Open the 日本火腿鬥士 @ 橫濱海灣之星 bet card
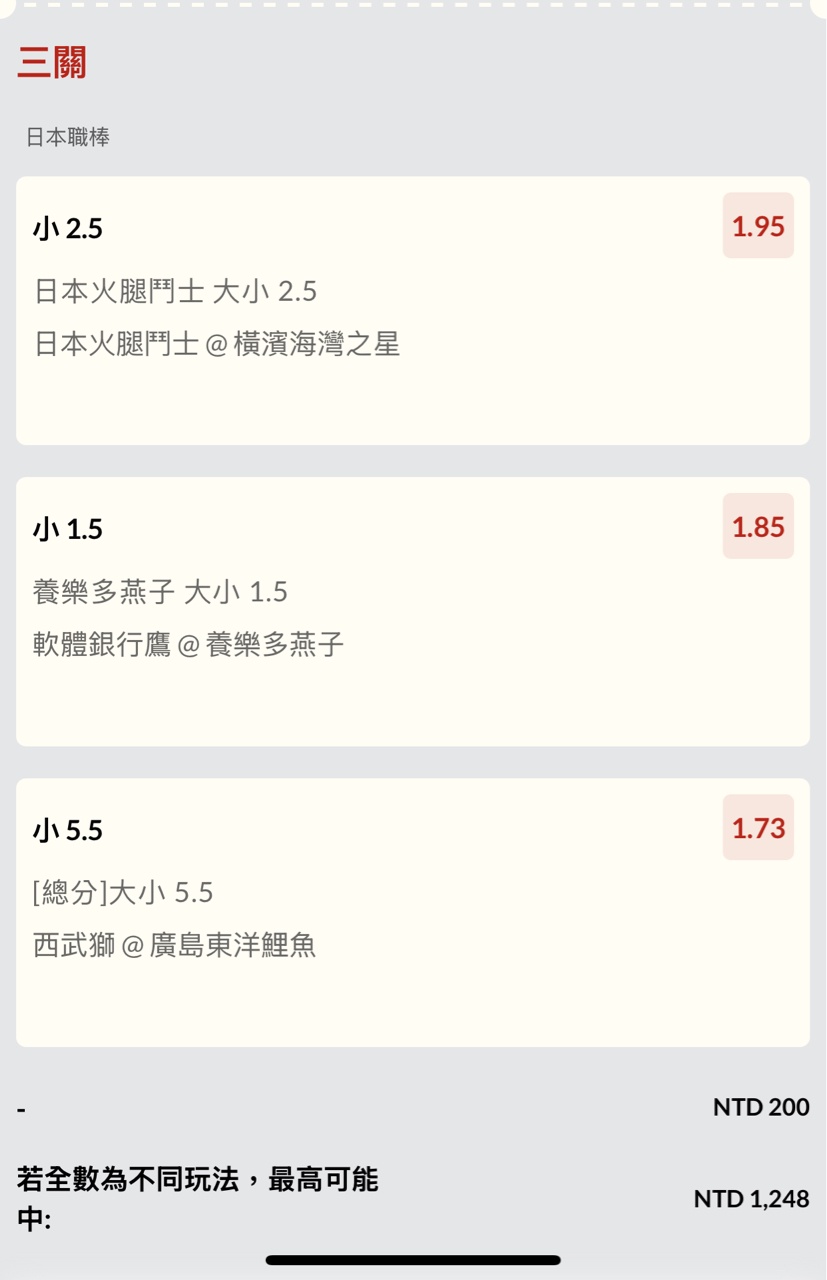Viewport: 827px width, 1280px height. click(412, 311)
